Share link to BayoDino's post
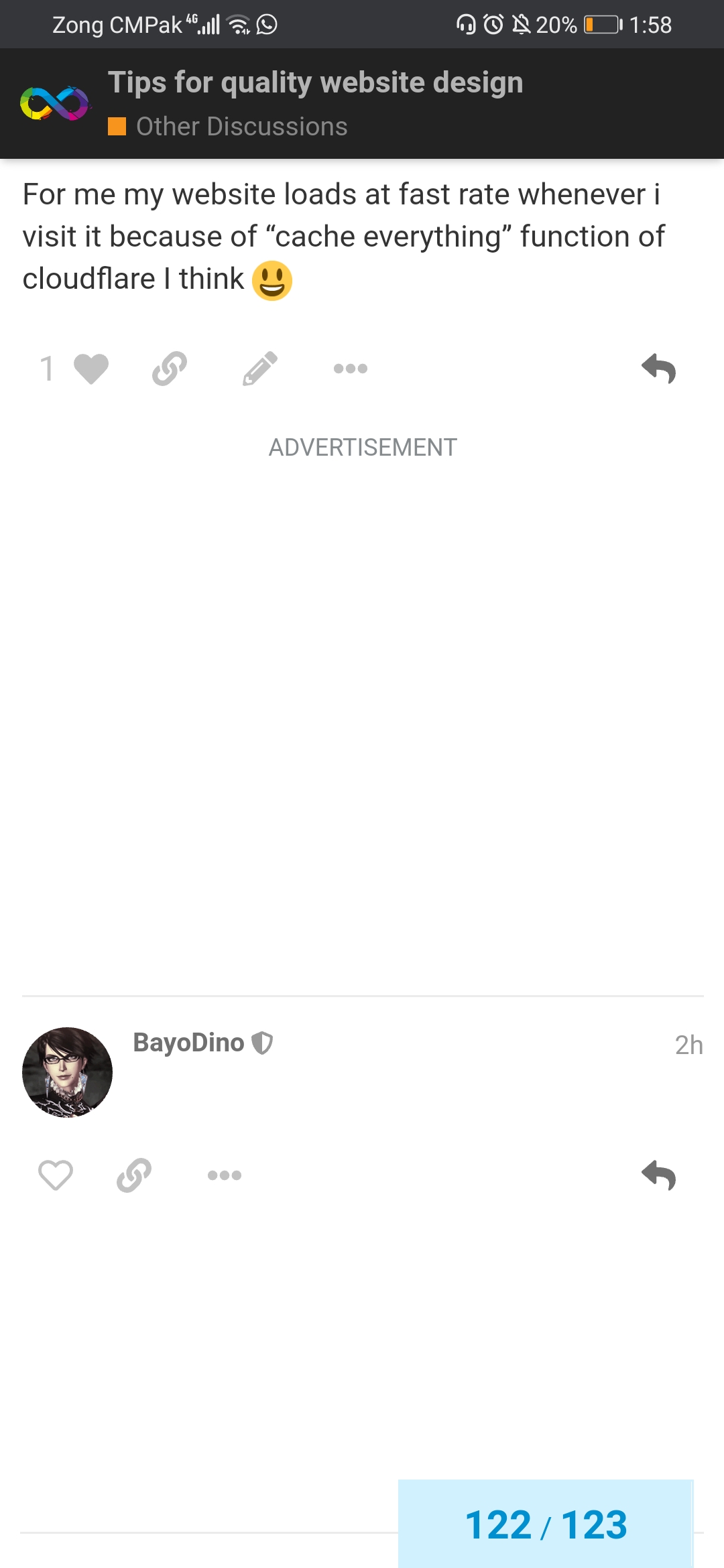724x1568 pixels. pyautogui.click(x=134, y=1175)
